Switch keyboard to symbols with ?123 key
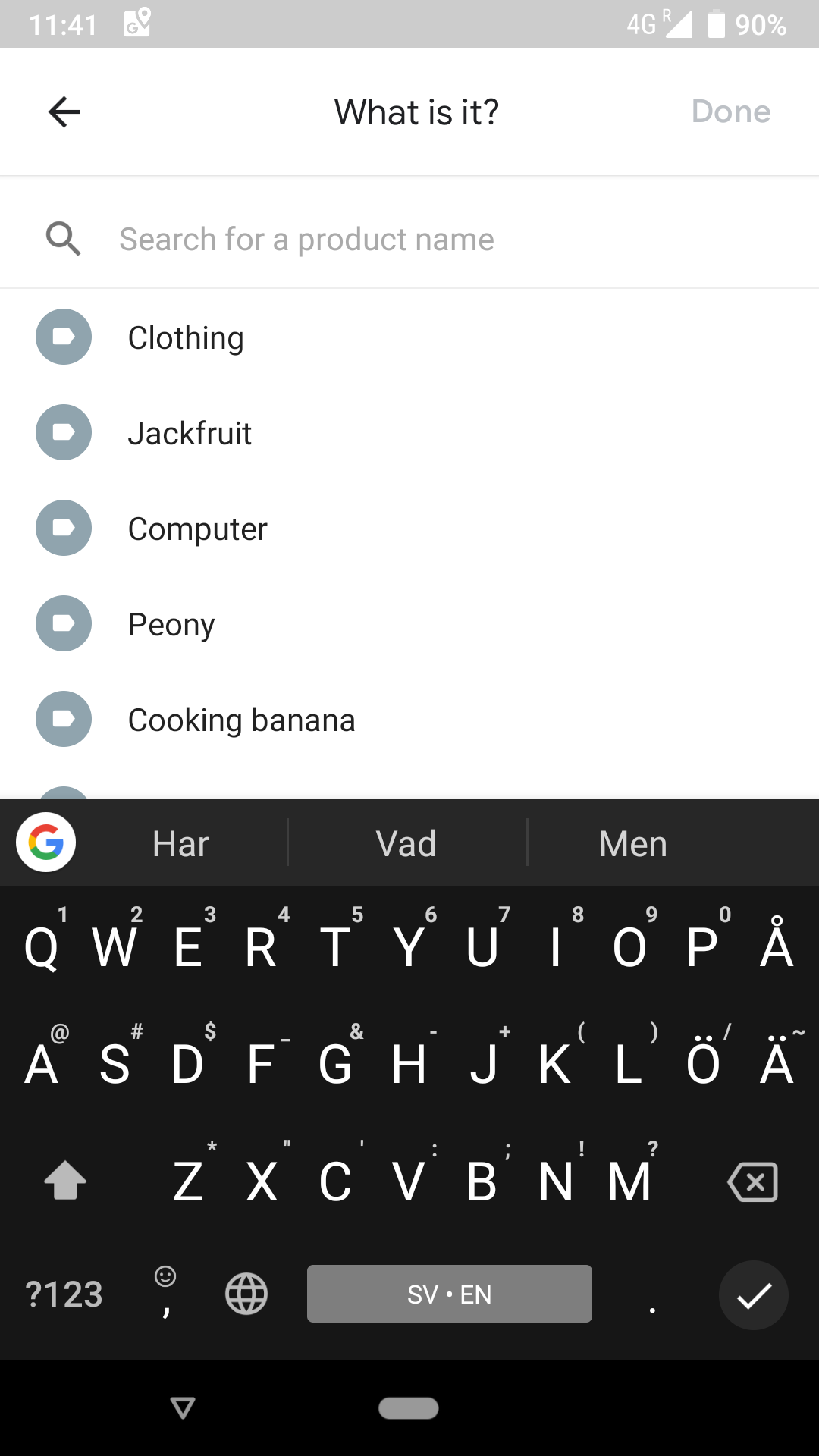 [x=64, y=1294]
